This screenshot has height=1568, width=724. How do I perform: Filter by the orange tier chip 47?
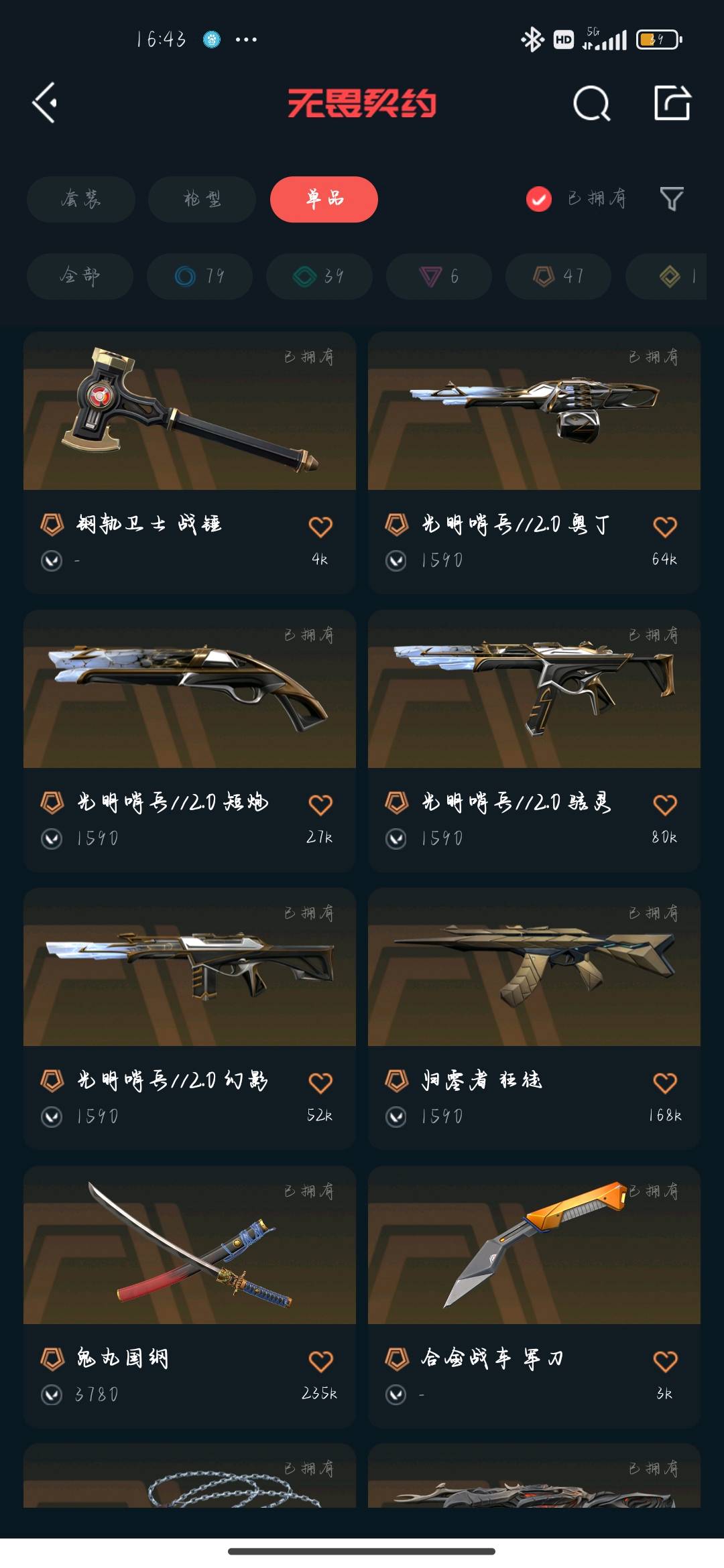(558, 276)
